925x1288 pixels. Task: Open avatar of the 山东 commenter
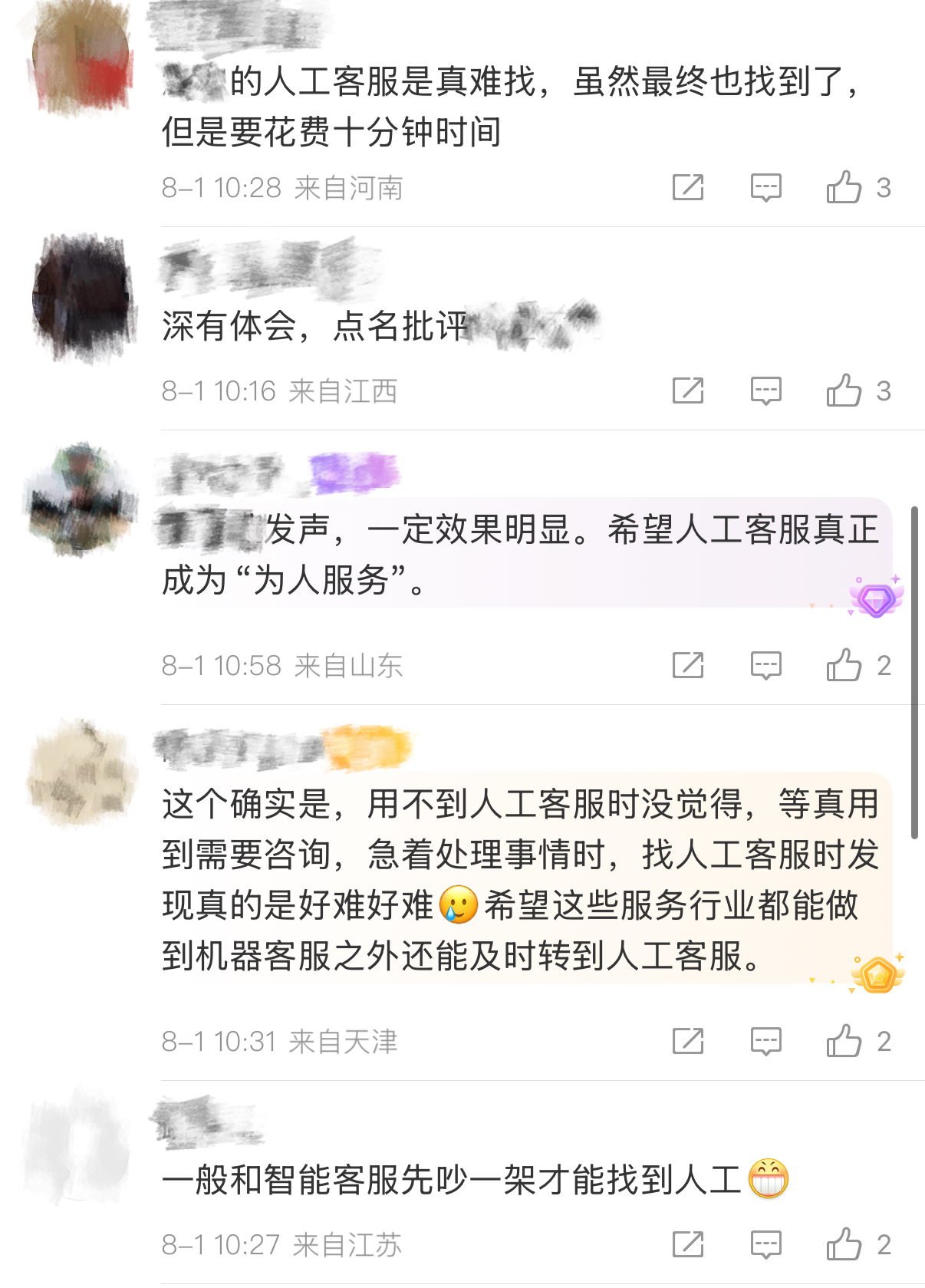(x=81, y=499)
